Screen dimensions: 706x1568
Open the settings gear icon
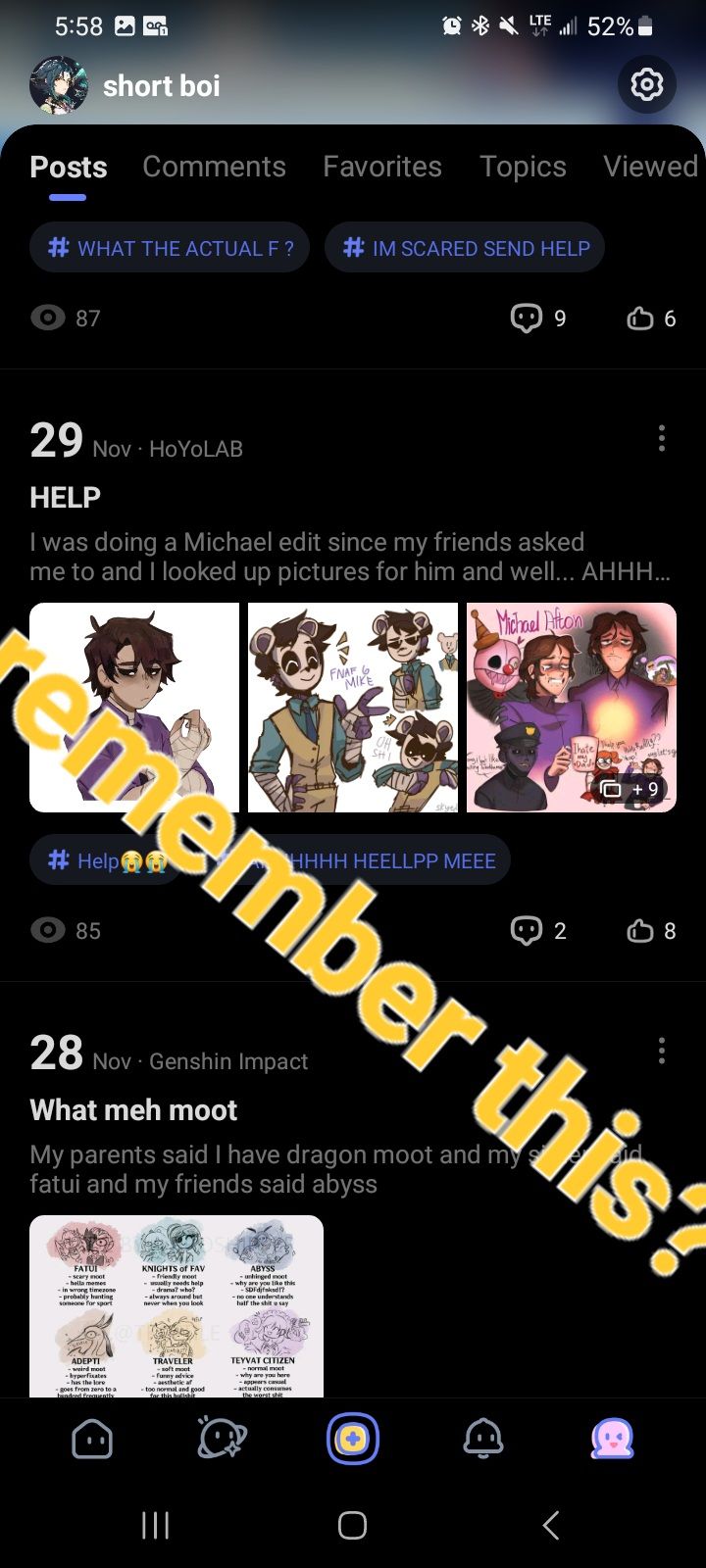click(x=646, y=85)
